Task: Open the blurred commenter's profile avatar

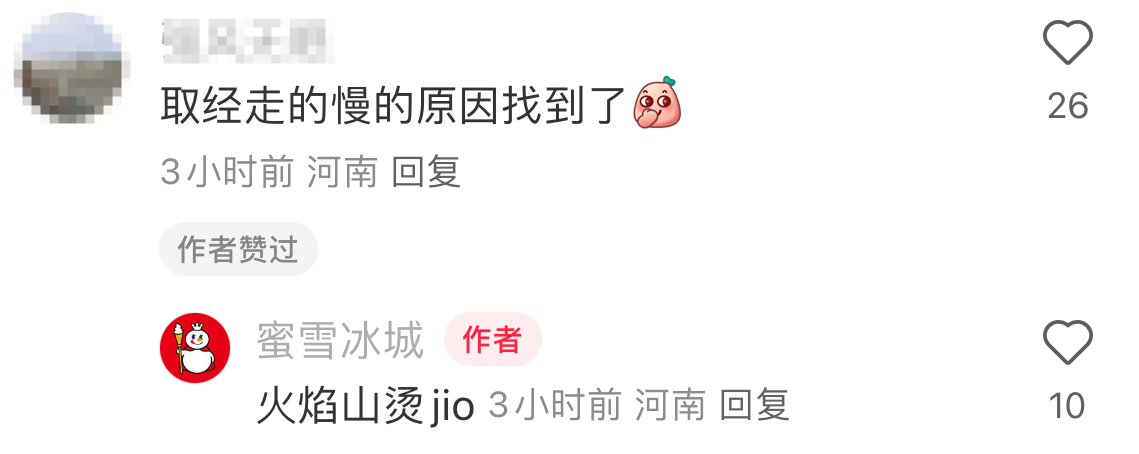Action: (x=70, y=70)
